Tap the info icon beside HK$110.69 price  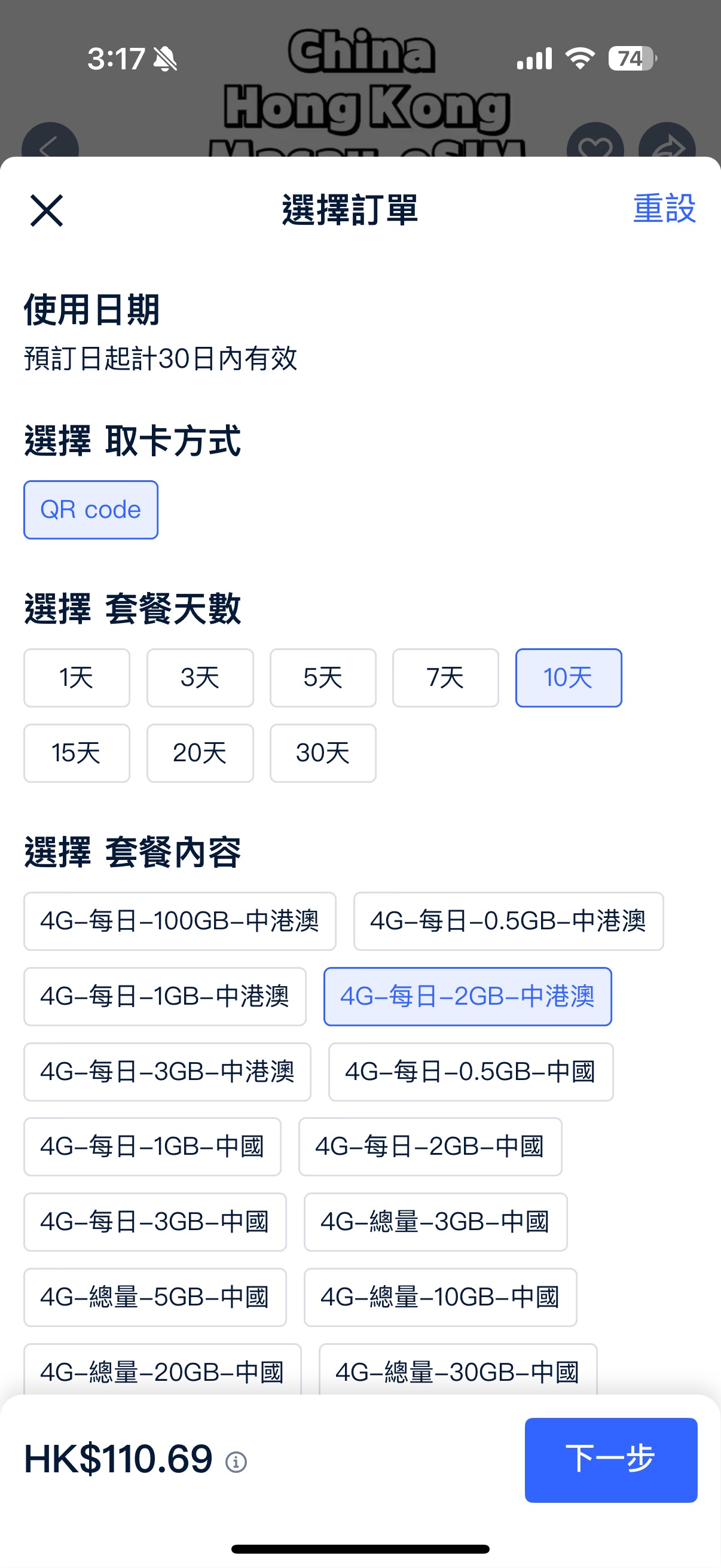(x=236, y=1461)
